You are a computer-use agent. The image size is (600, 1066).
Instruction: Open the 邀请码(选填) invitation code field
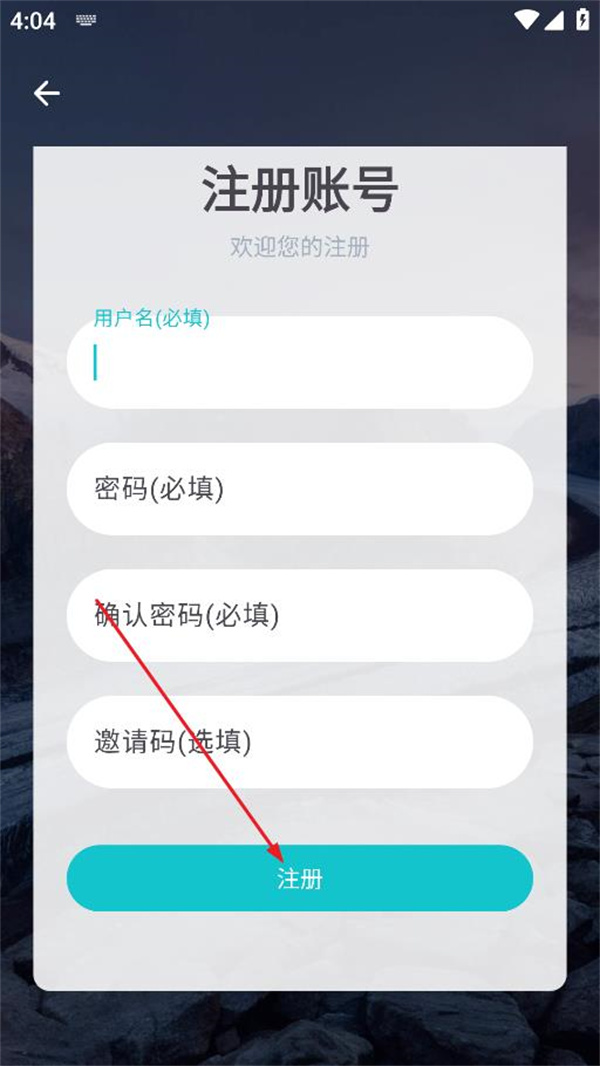click(300, 741)
